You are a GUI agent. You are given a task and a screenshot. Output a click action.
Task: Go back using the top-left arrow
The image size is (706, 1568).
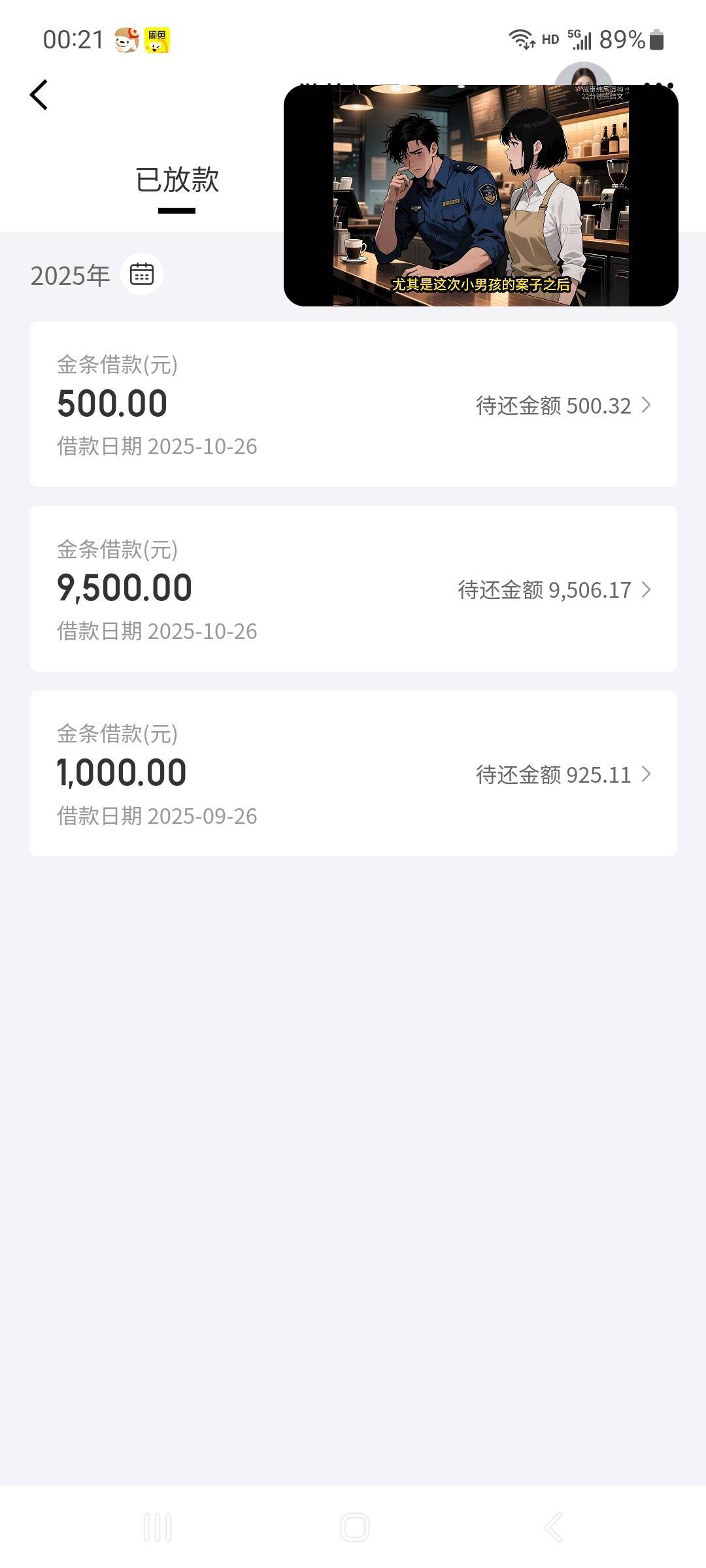39,95
